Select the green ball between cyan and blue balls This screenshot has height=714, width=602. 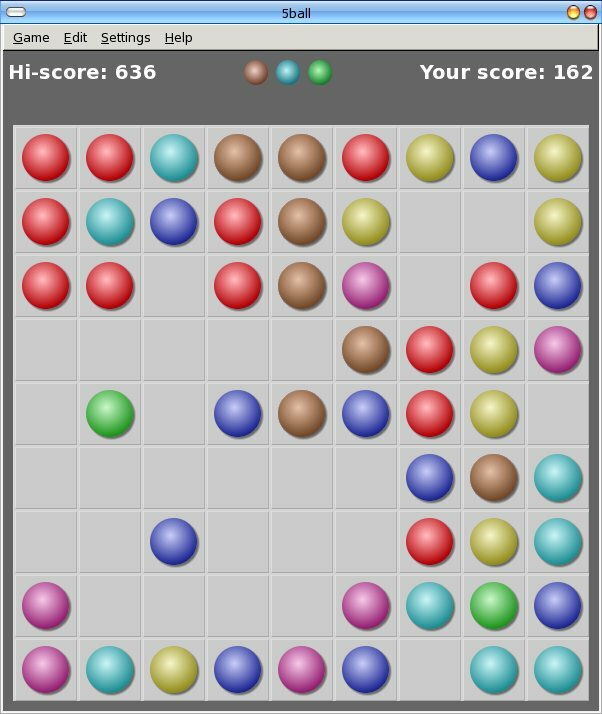point(494,606)
